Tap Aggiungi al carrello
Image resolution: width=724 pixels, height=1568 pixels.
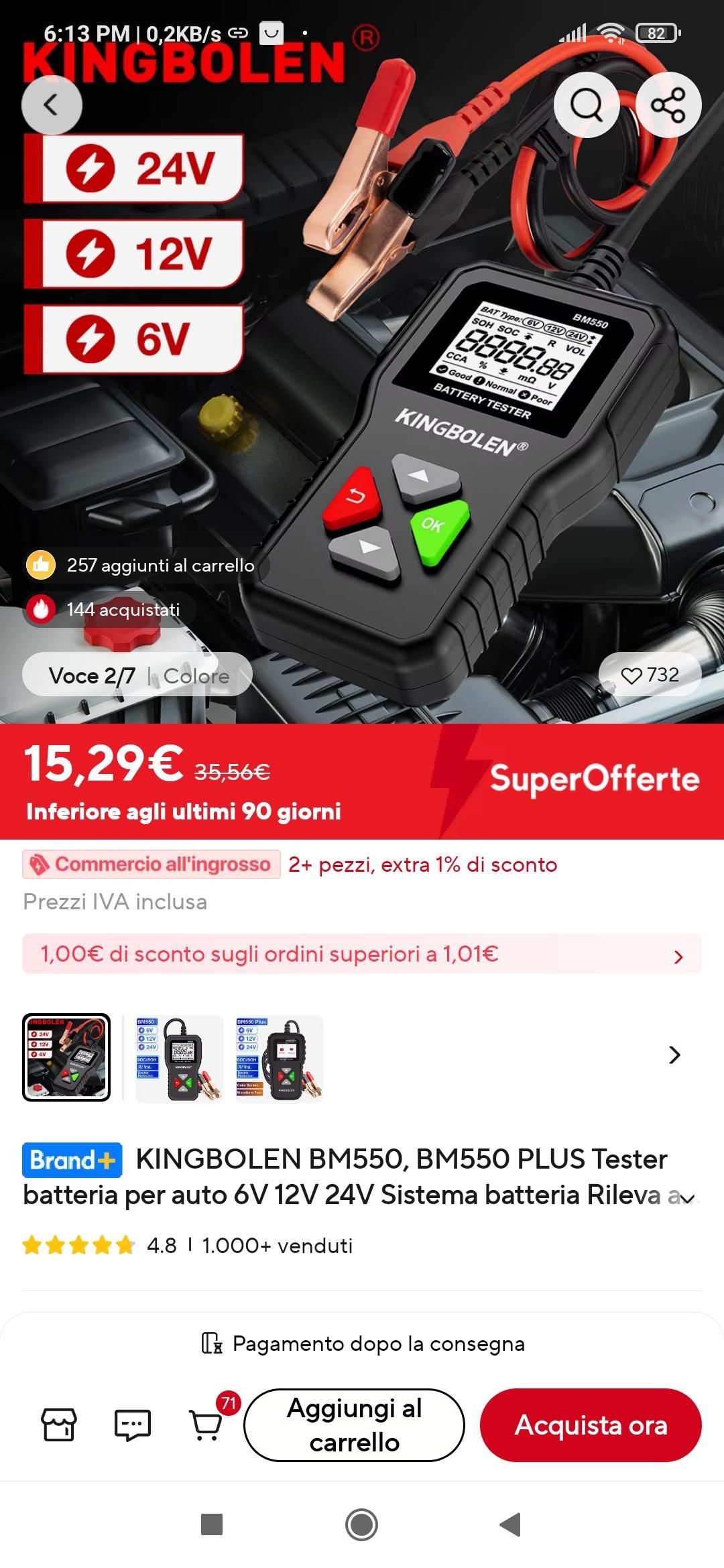pos(354,1425)
